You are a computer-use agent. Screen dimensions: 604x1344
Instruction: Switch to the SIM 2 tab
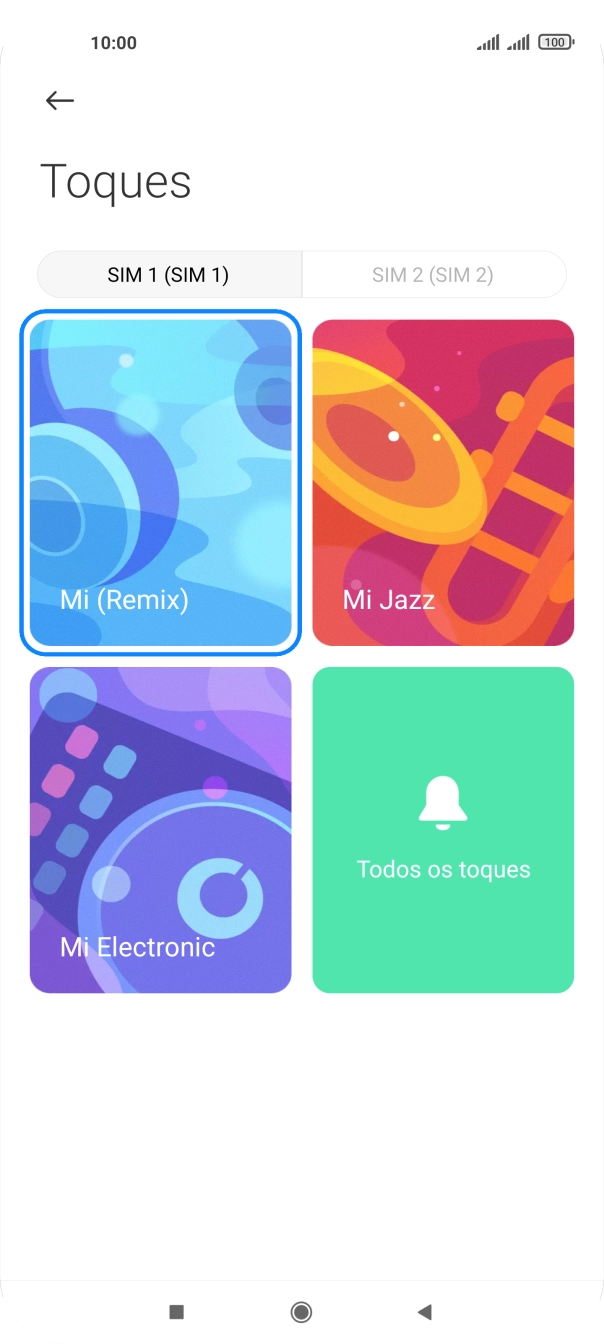[433, 275]
